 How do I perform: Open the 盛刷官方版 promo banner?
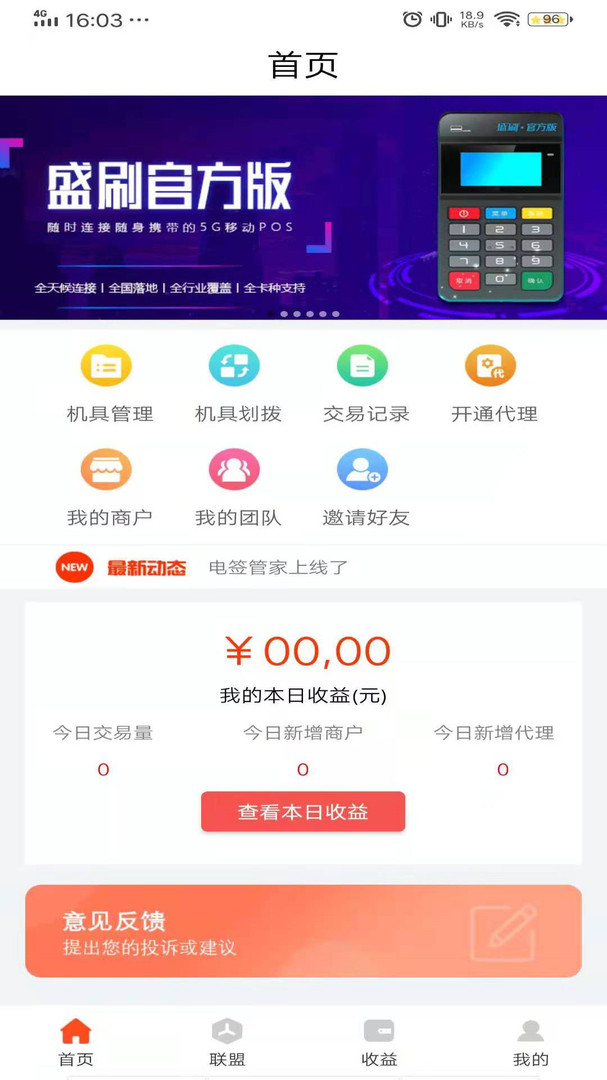pos(303,207)
